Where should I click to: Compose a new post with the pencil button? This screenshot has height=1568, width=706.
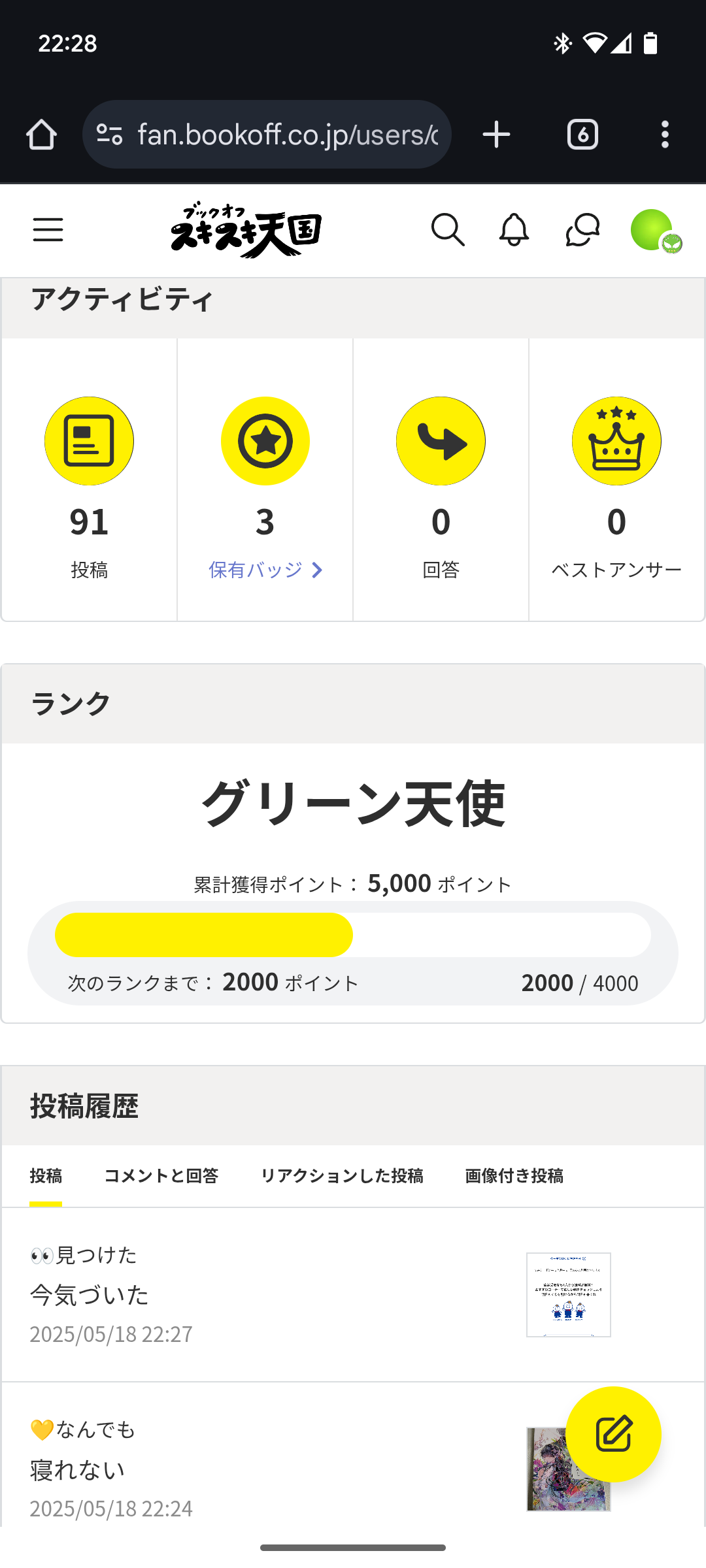(x=613, y=1434)
